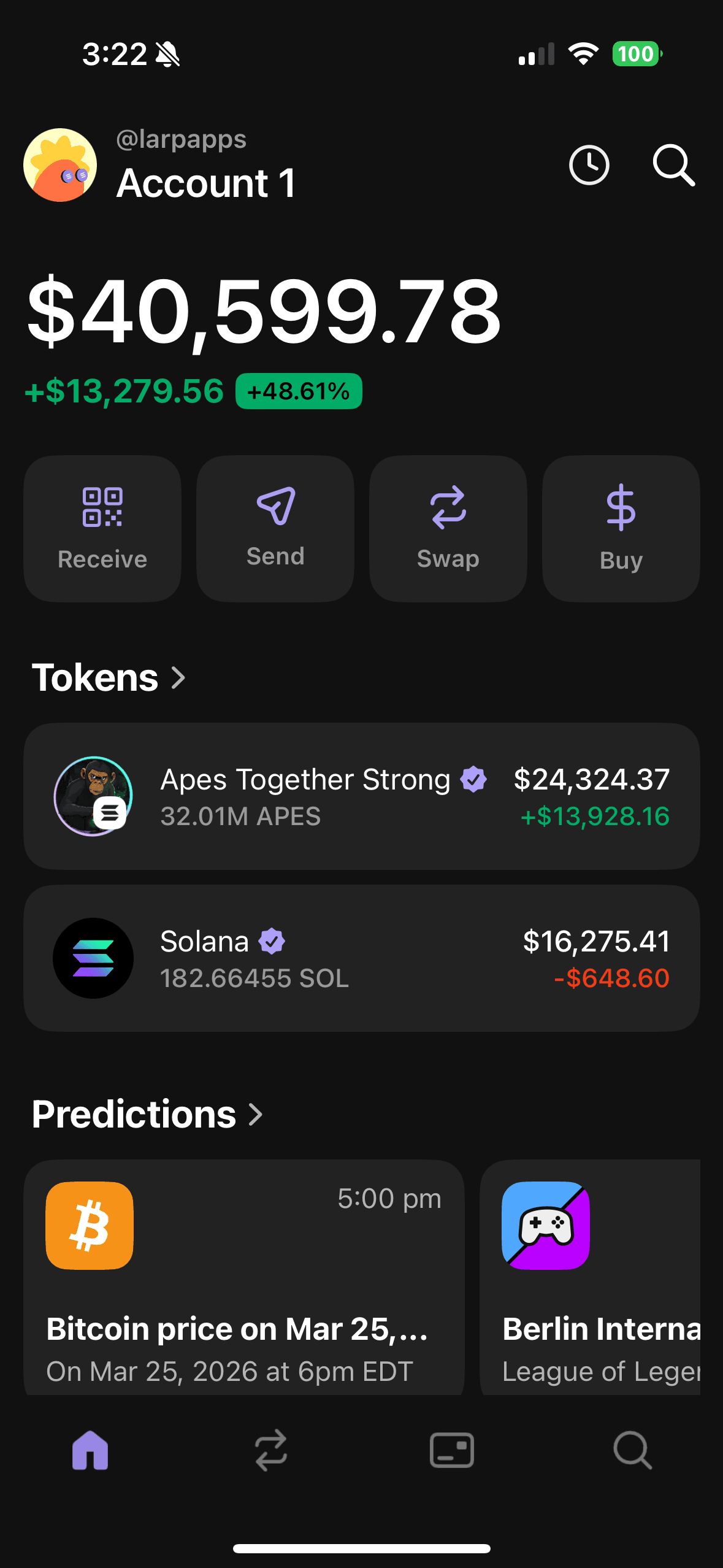Open the card icon in bottom navigation
This screenshot has width=723, height=1568.
click(451, 1450)
